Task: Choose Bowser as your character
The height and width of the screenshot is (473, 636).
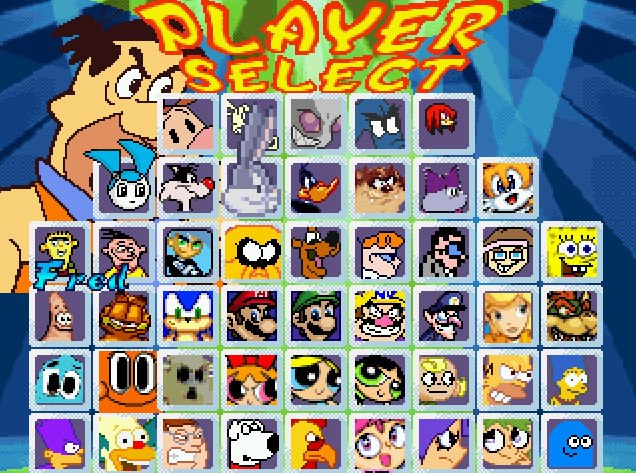Action: pyautogui.click(x=572, y=315)
